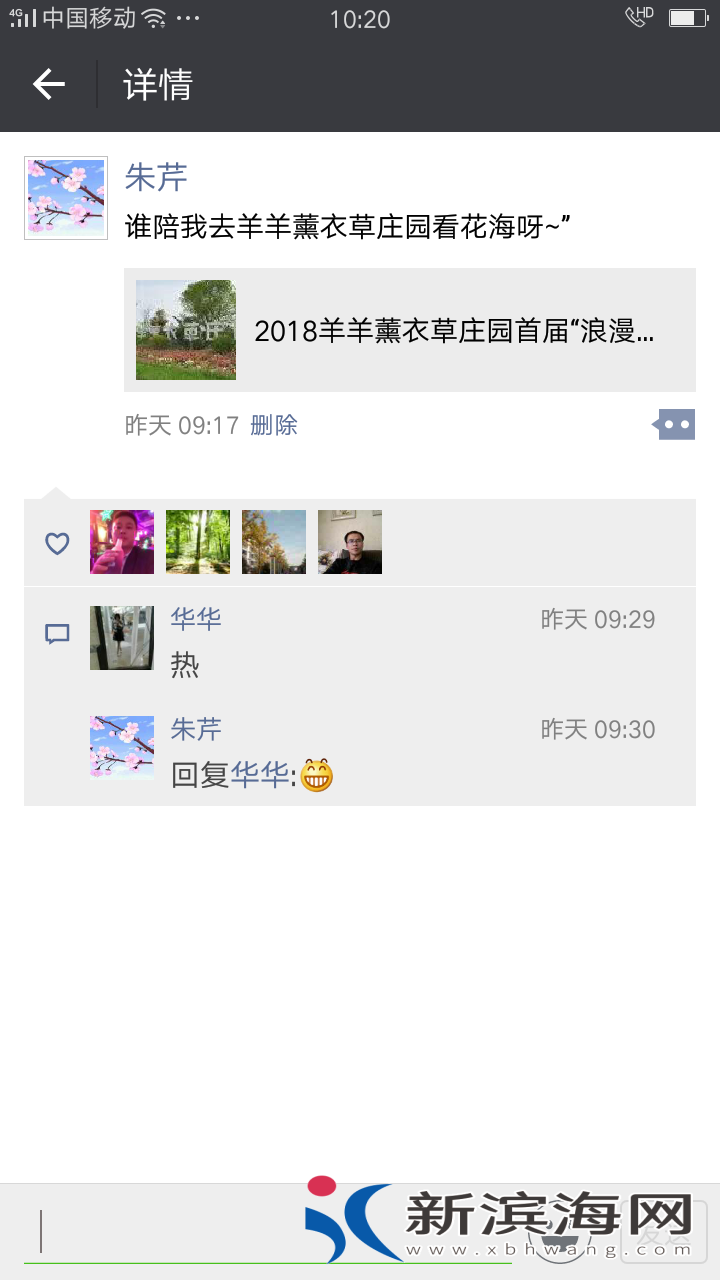View the avatar of the man with glasses
The height and width of the screenshot is (1280, 720).
click(350, 542)
